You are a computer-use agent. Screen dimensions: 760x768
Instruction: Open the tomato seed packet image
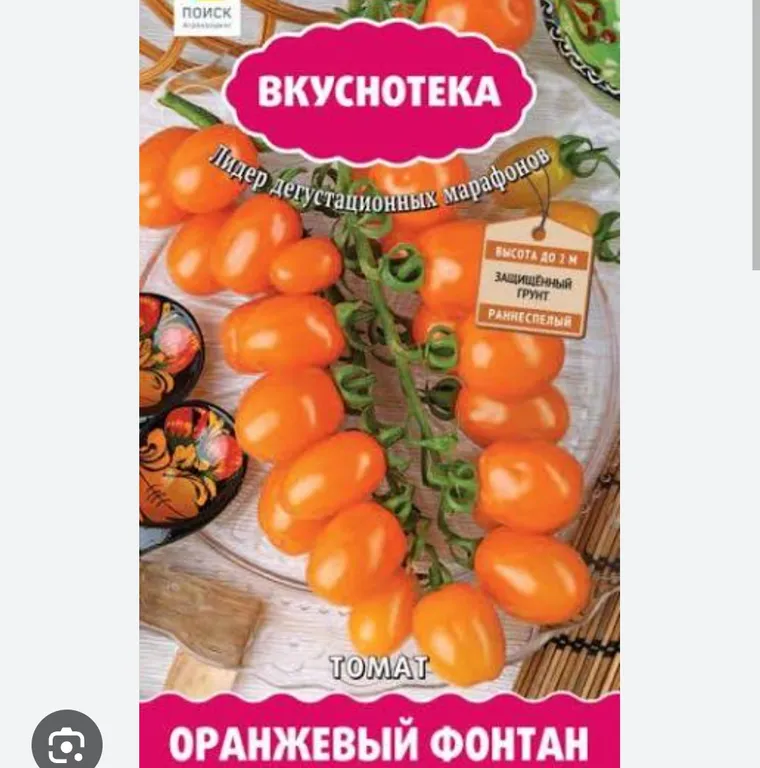click(379, 384)
